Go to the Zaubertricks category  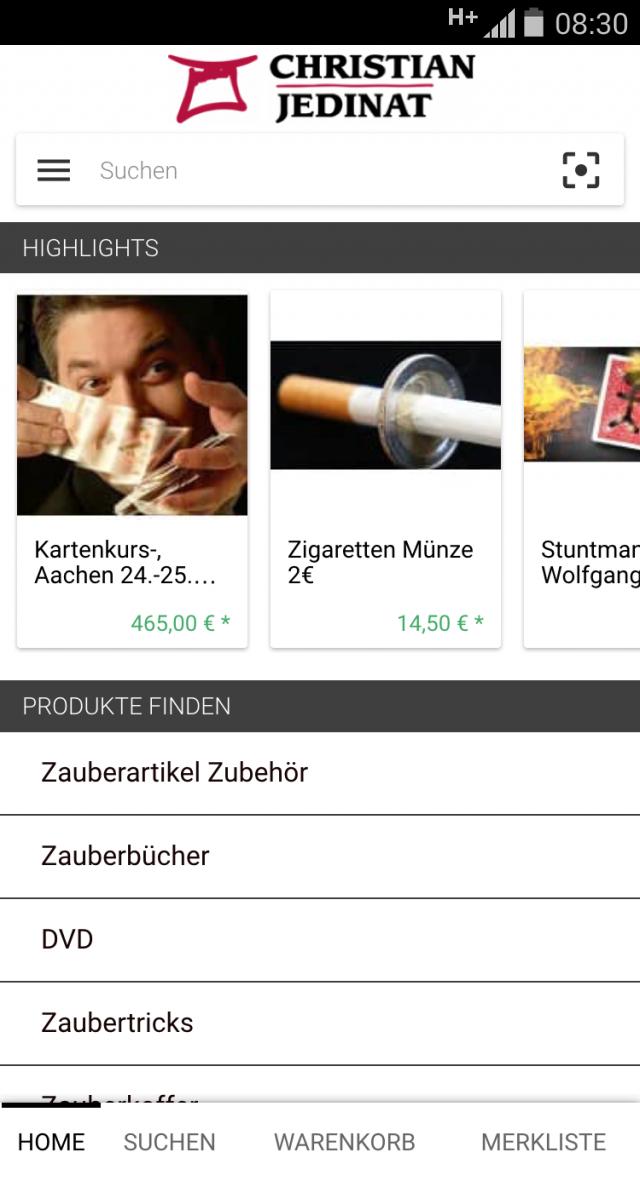320,1023
